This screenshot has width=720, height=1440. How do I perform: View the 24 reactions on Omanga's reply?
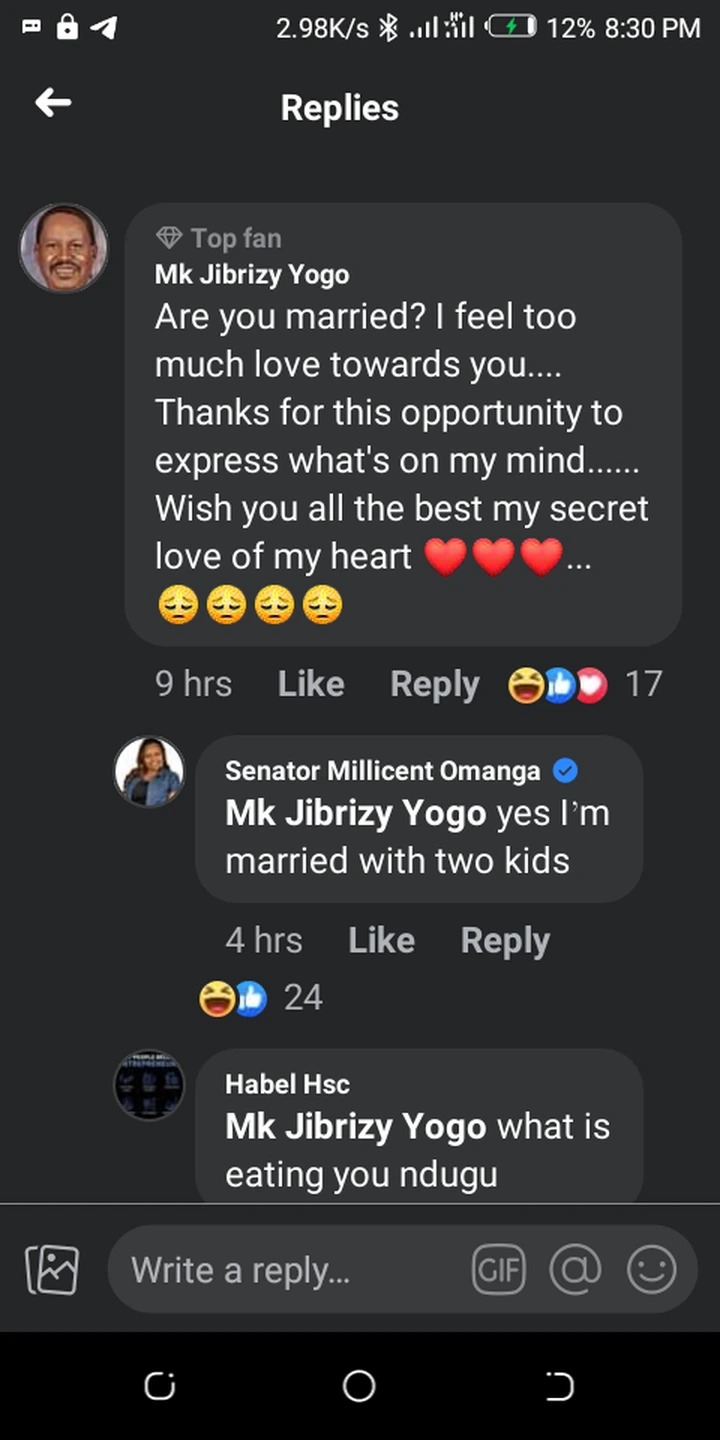tap(260, 997)
